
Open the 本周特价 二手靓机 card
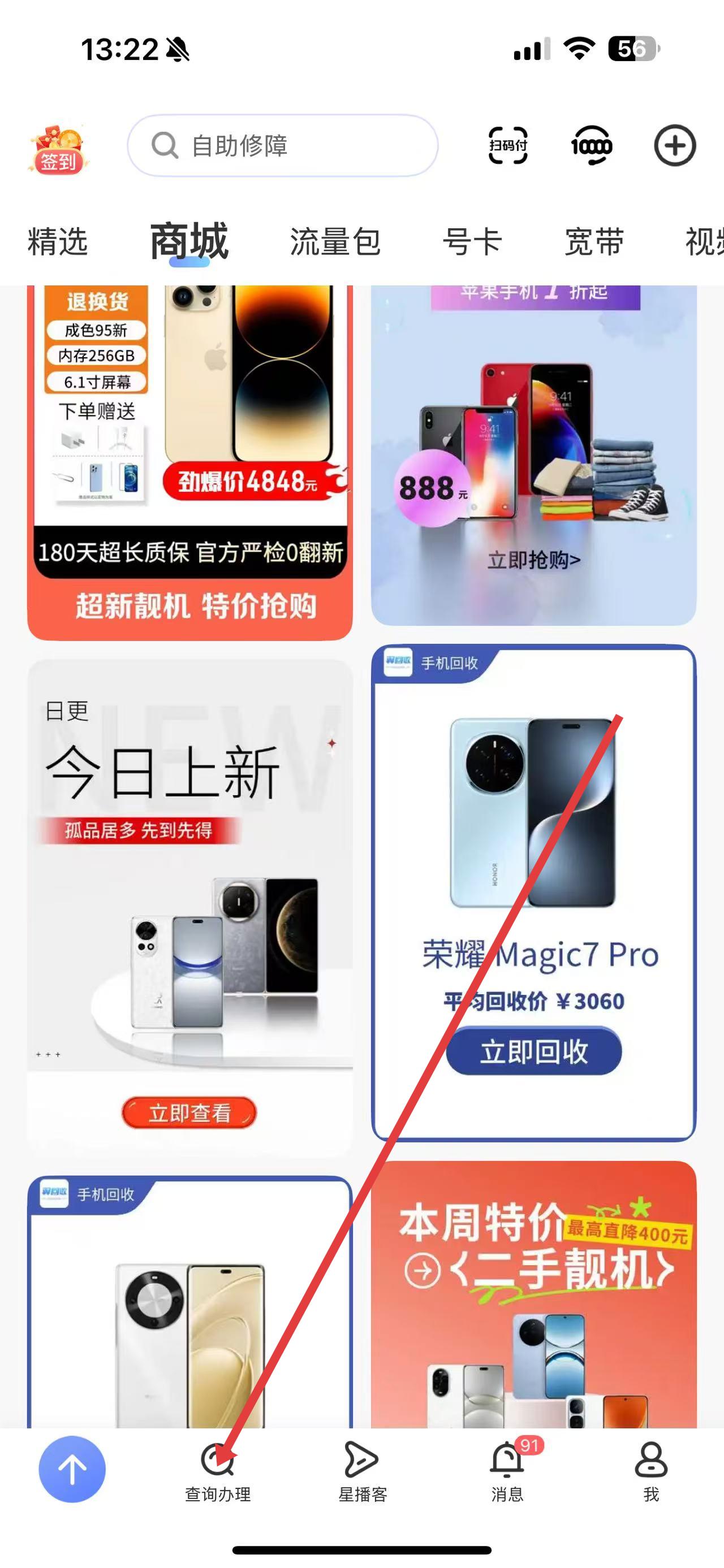533,1297
